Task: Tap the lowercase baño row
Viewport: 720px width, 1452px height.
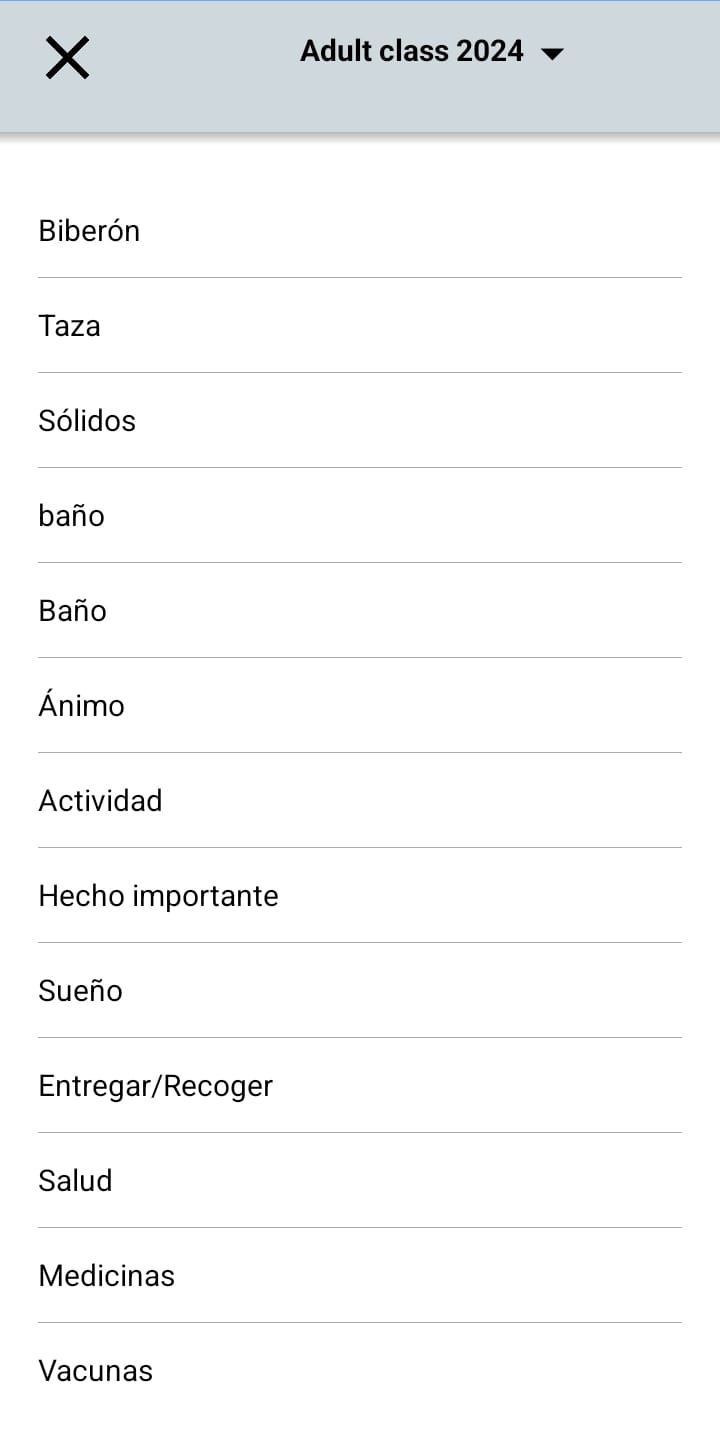Action: pyautogui.click(x=72, y=516)
